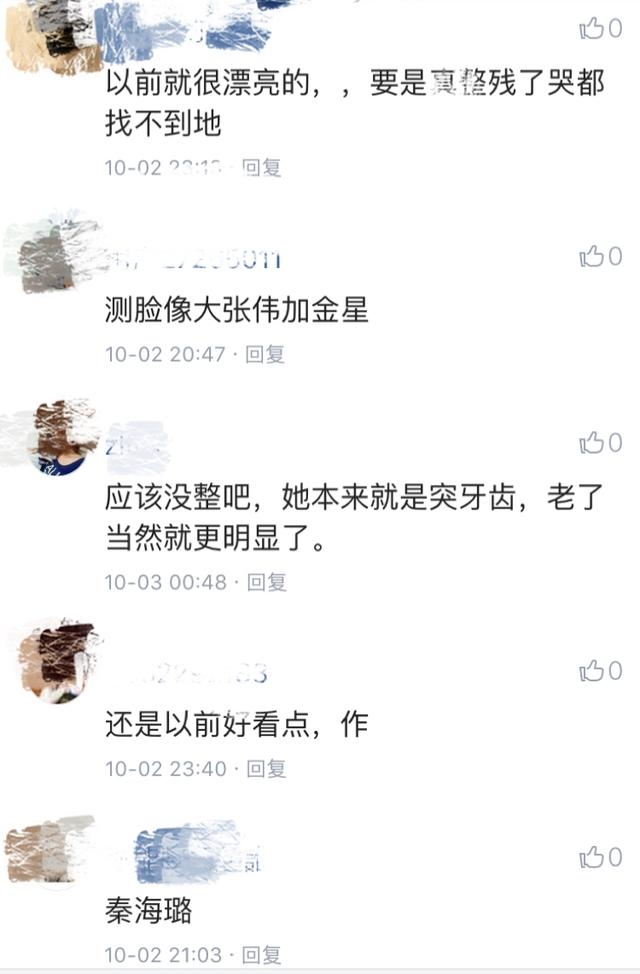The width and height of the screenshot is (640, 974).
Task: Like the comment about 突牙齿
Action: click(592, 443)
